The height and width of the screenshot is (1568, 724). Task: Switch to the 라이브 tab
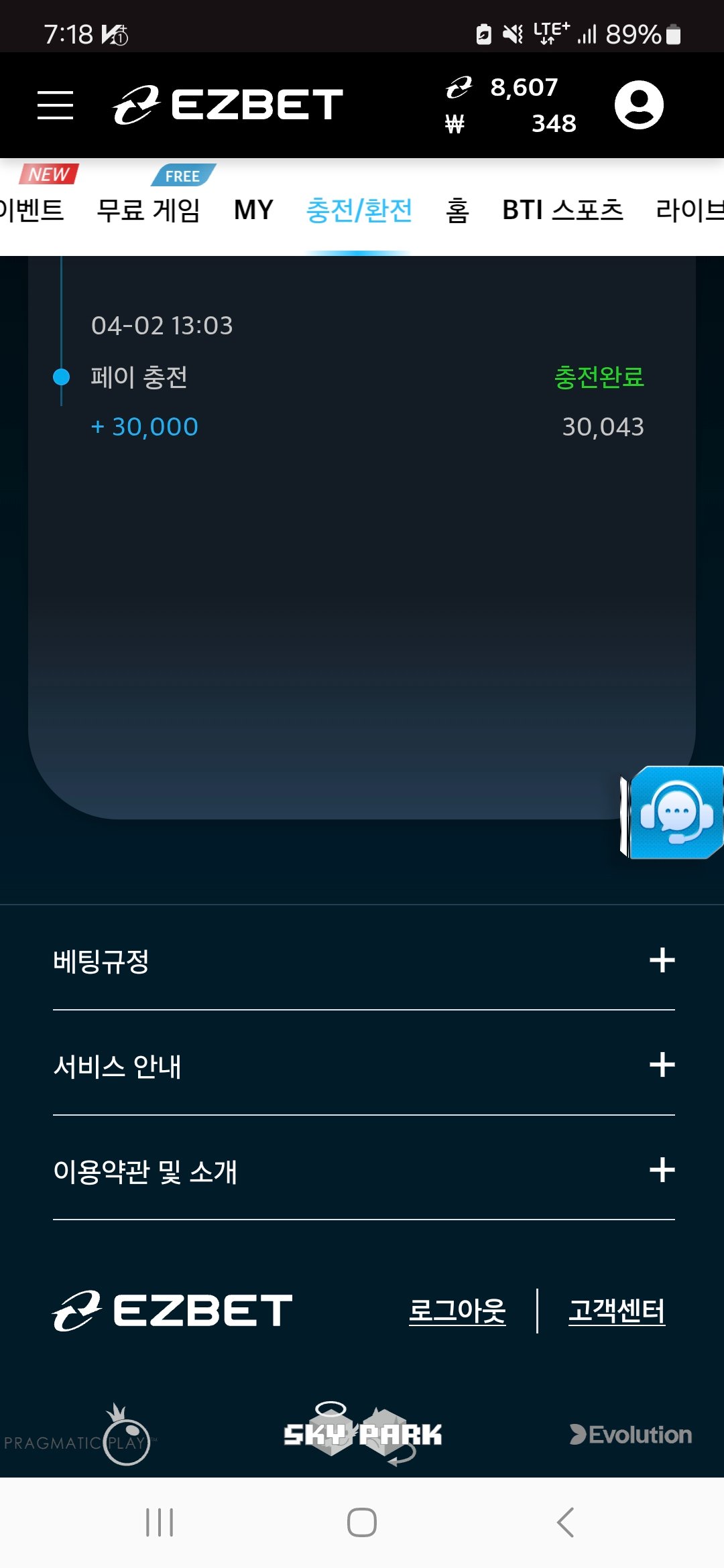tap(690, 210)
